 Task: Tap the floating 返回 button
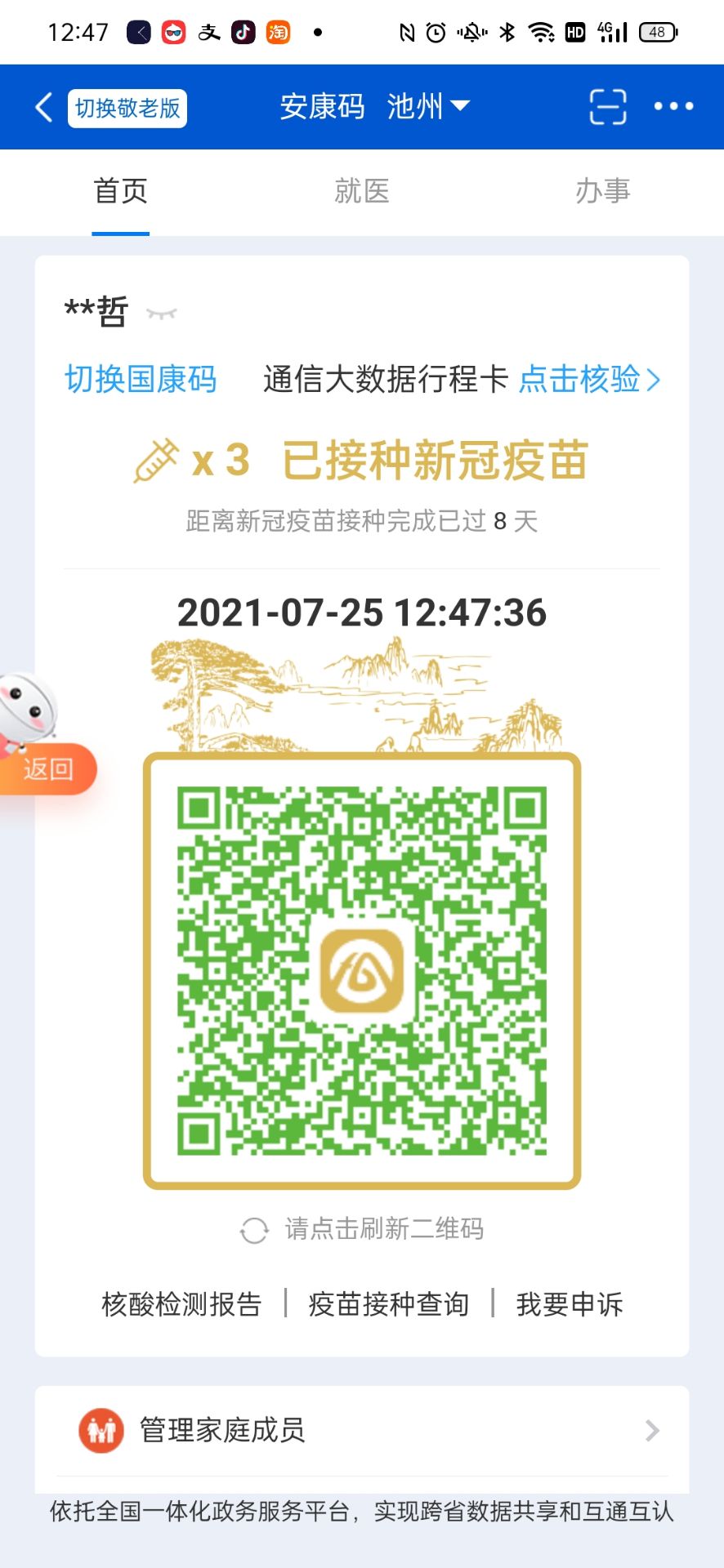[47, 768]
